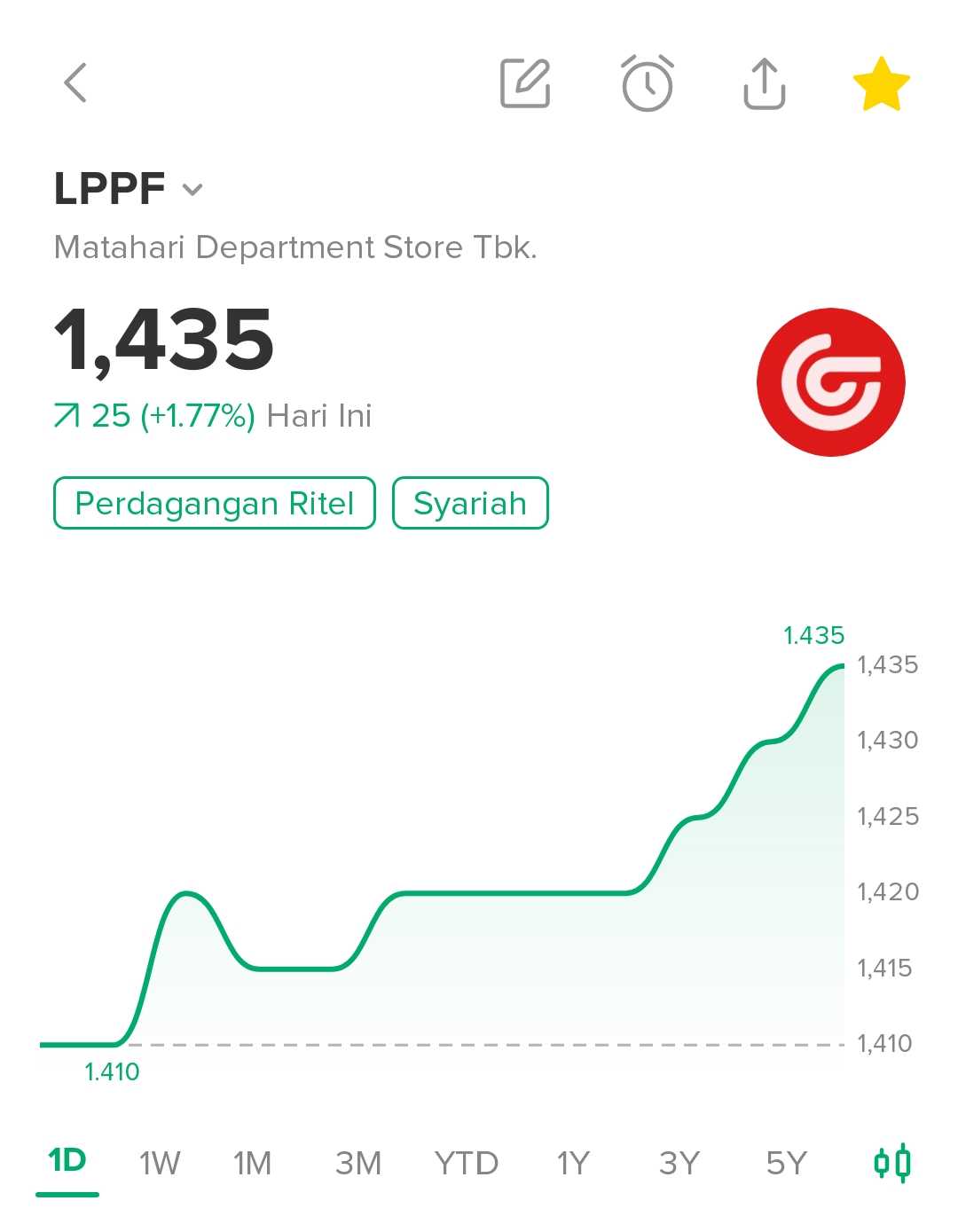Toggle LPPF off the watchlist via star
958x1232 pixels.
pyautogui.click(x=881, y=84)
